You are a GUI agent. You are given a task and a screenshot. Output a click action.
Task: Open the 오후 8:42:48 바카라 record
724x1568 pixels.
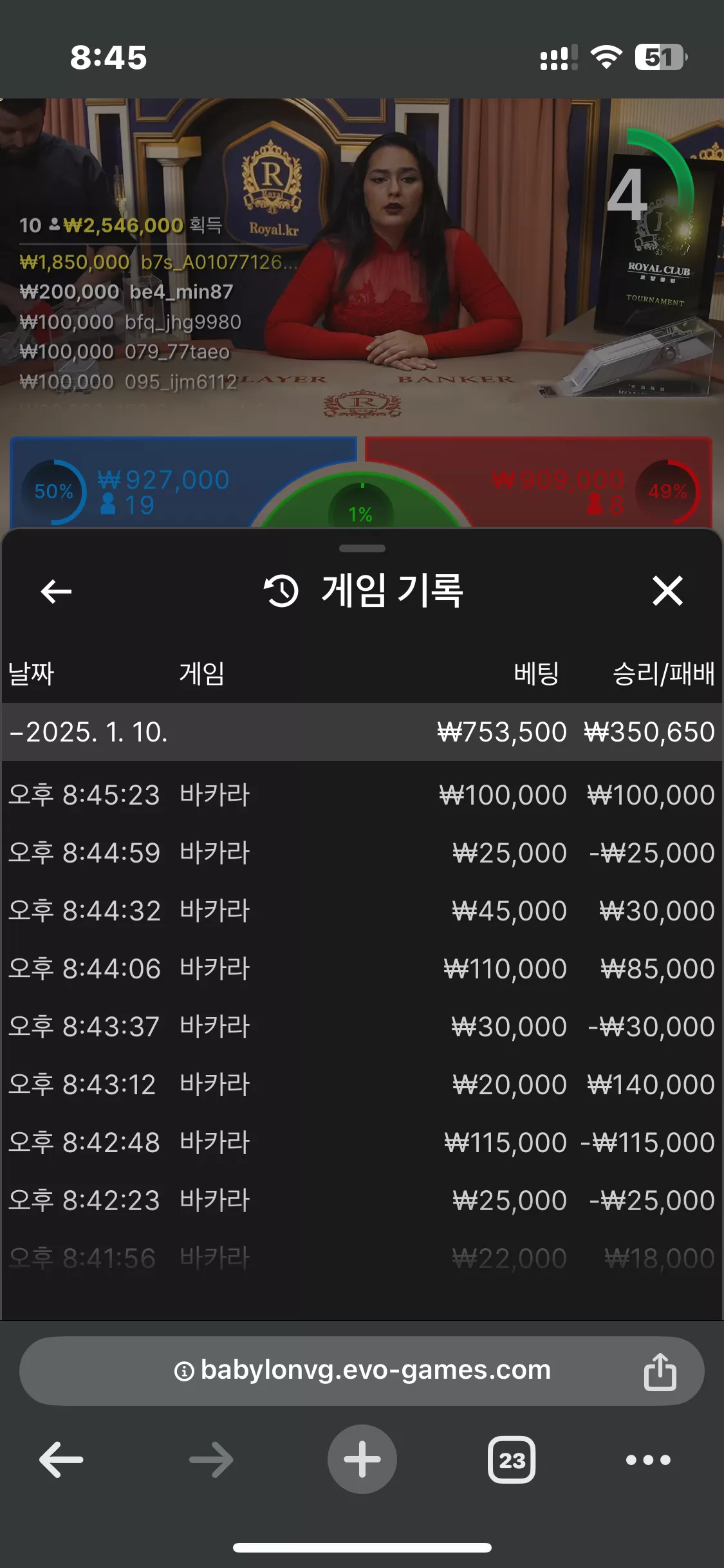click(362, 1143)
